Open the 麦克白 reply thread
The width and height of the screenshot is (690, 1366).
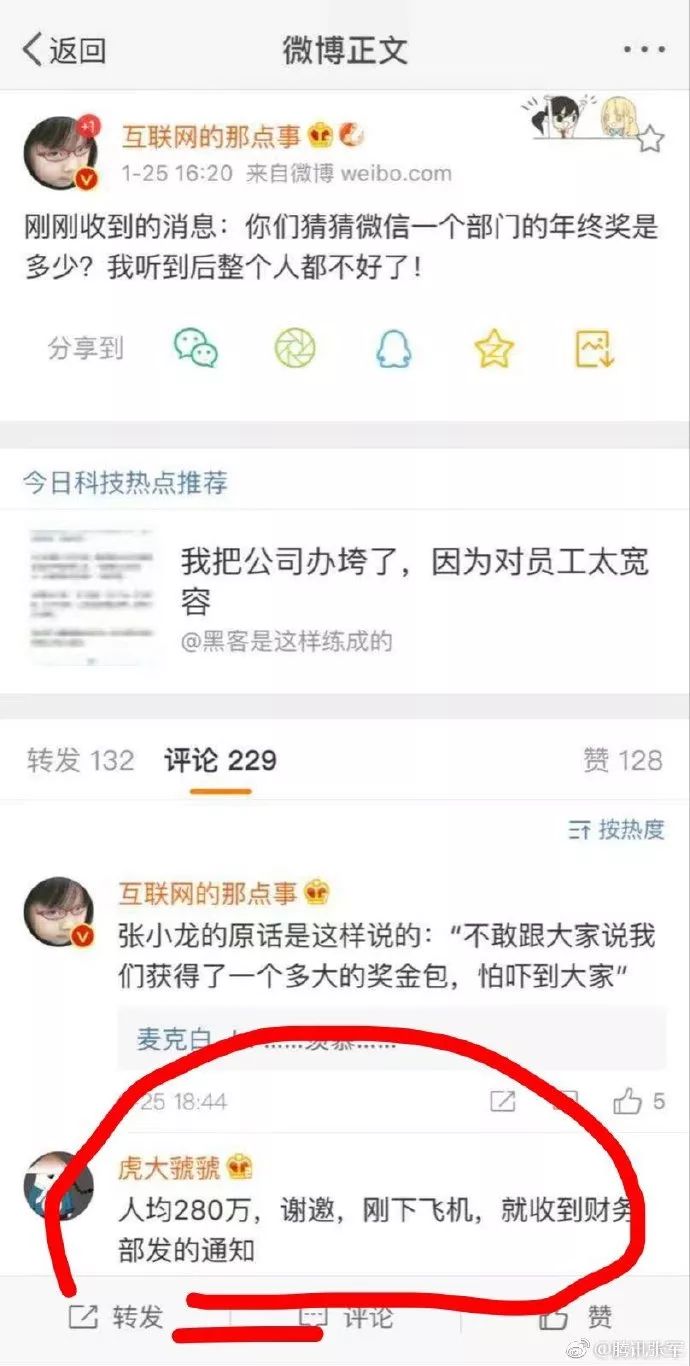click(x=390, y=1039)
